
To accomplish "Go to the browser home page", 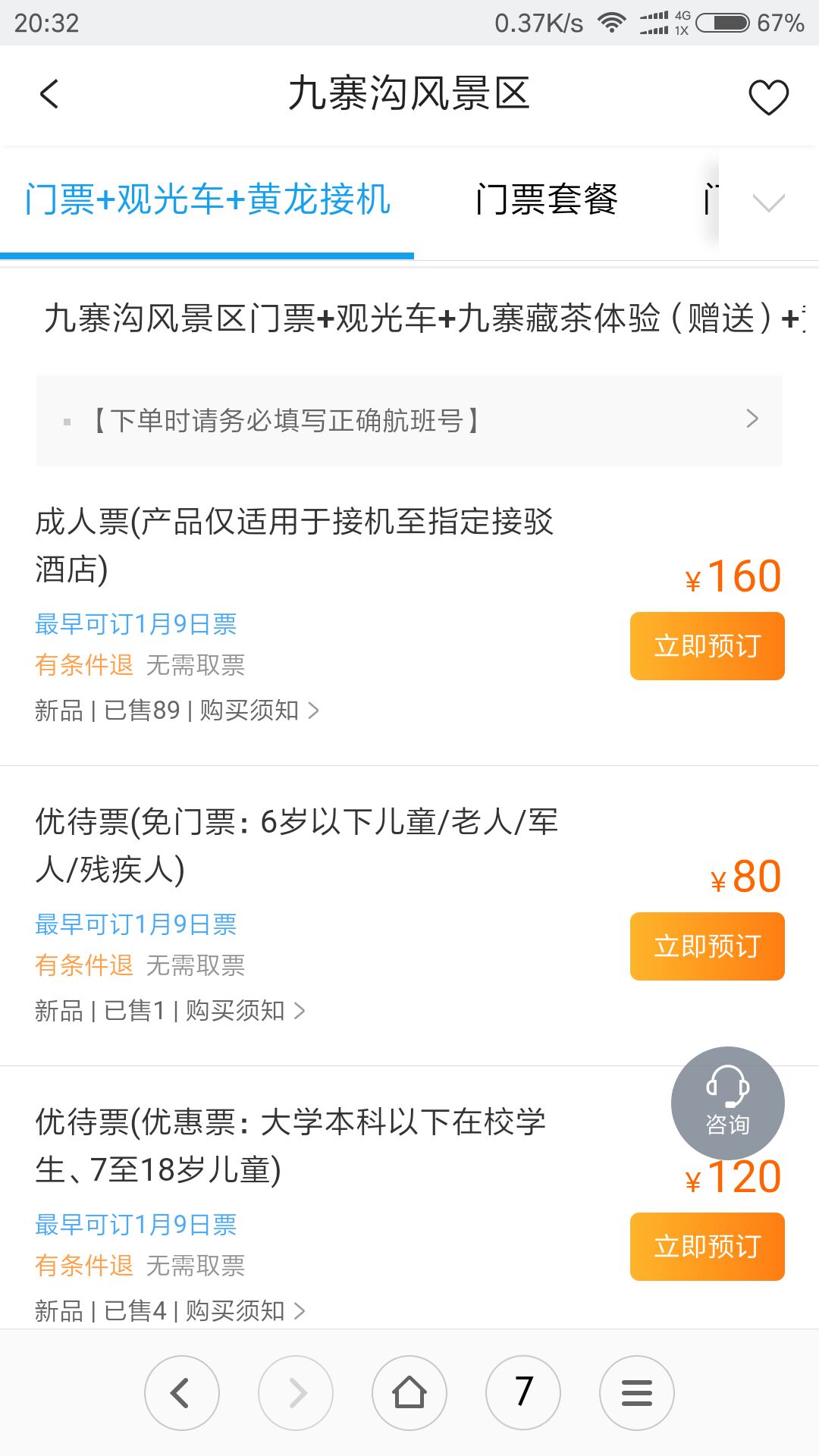I will pyautogui.click(x=409, y=1393).
